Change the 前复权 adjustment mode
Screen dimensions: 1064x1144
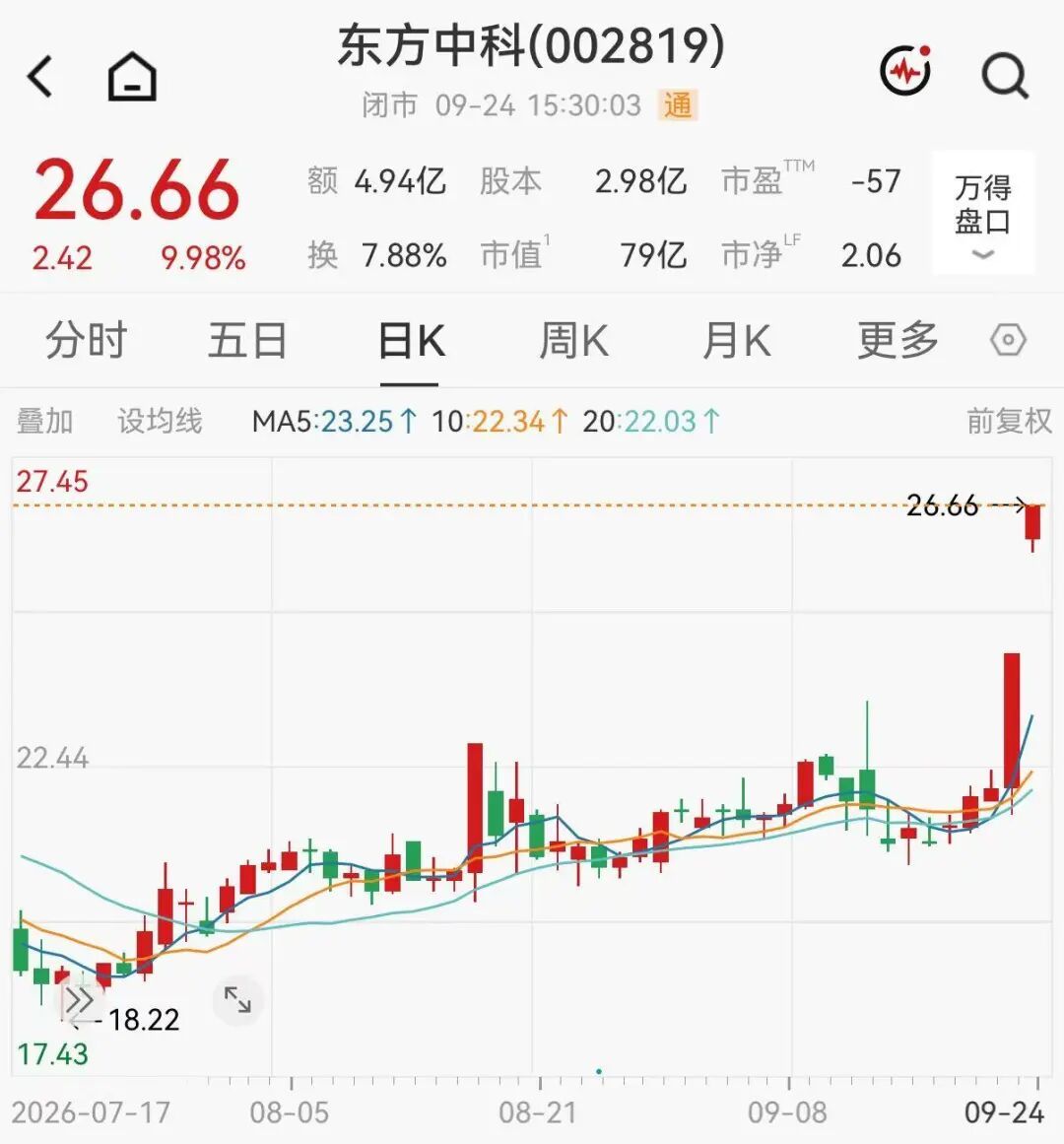tap(1009, 422)
